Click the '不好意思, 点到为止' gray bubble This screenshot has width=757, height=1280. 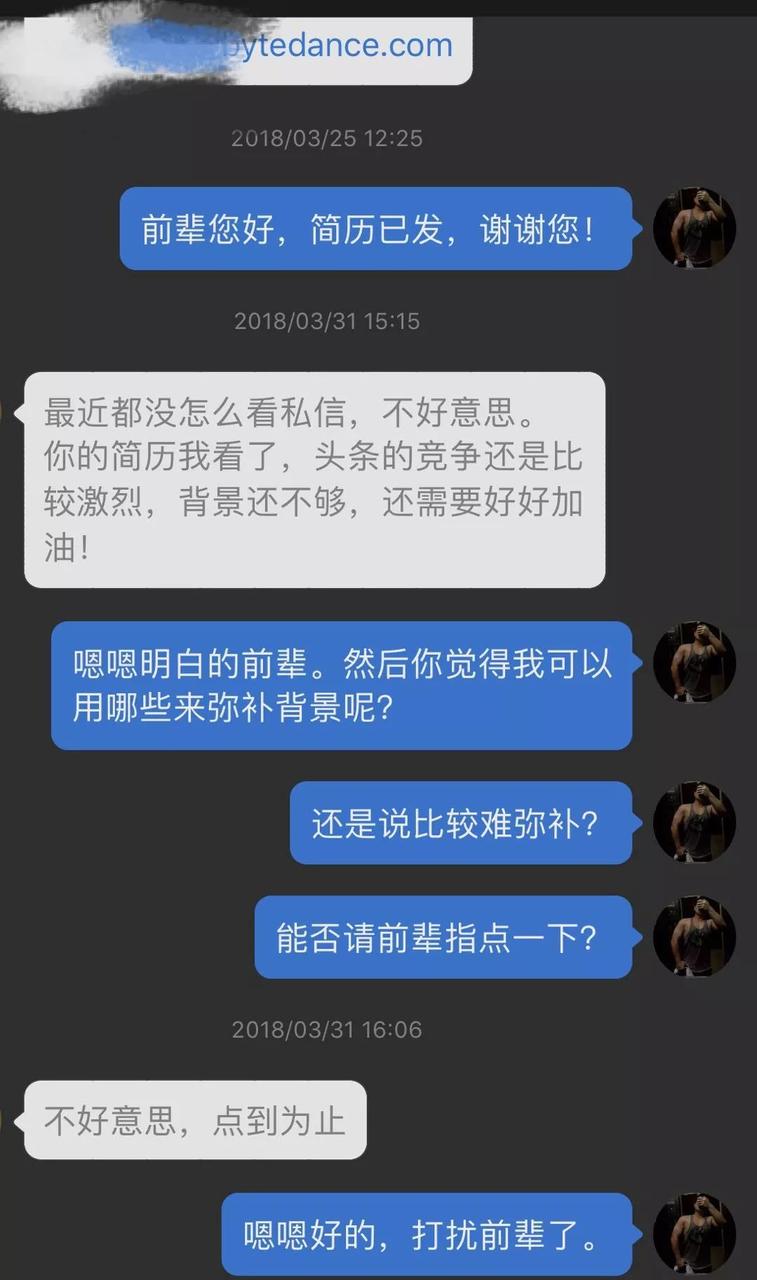point(196,1120)
